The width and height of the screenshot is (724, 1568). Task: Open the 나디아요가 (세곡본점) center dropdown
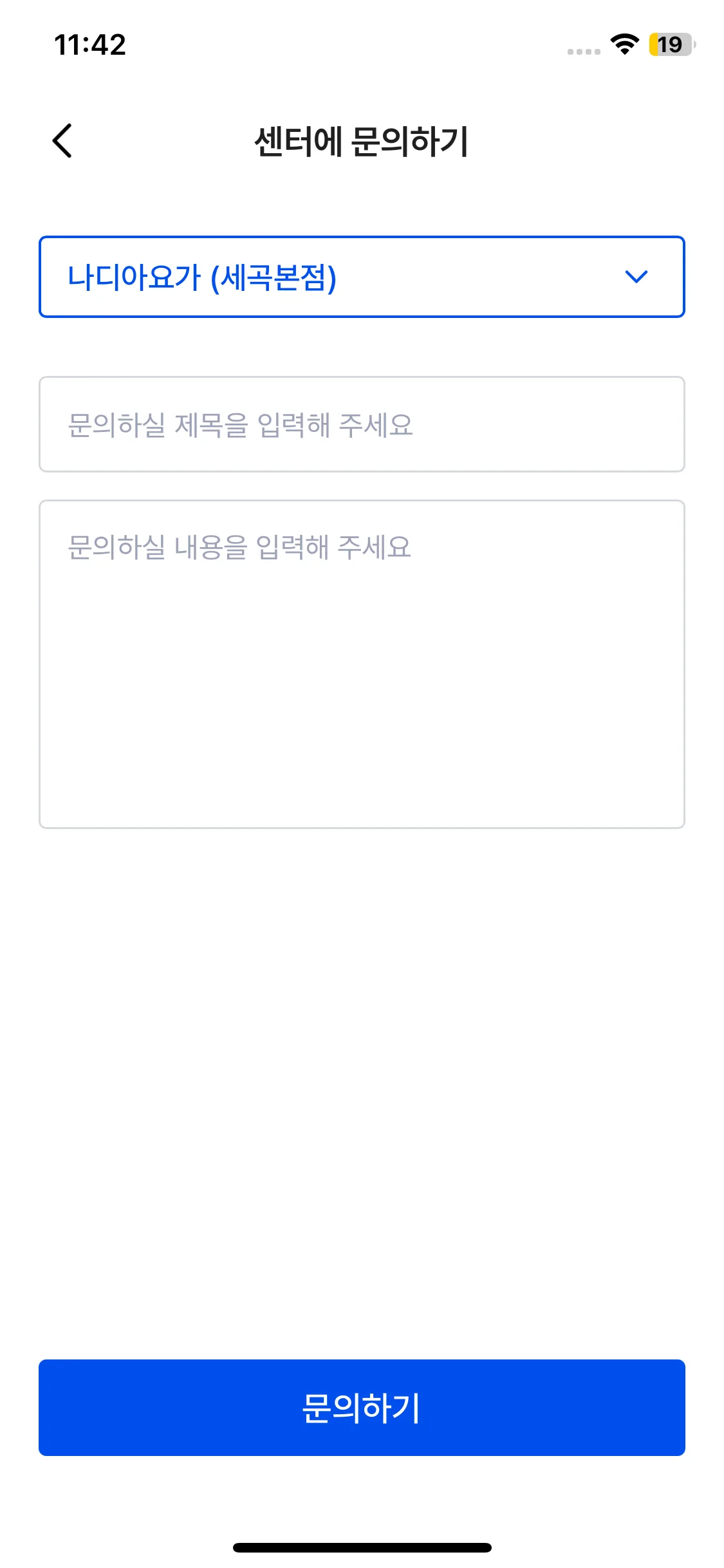(362, 277)
